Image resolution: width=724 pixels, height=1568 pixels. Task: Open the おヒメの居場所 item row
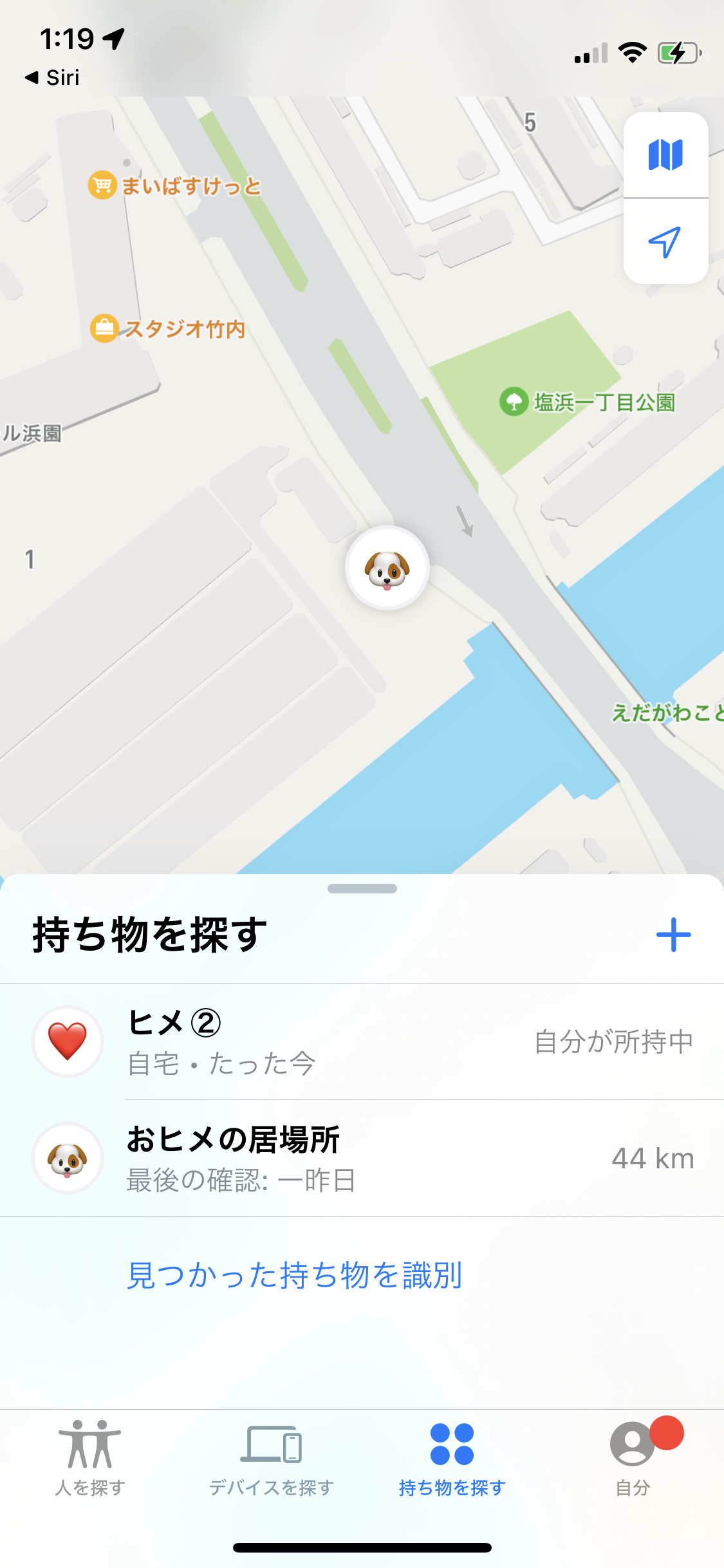(362, 1158)
